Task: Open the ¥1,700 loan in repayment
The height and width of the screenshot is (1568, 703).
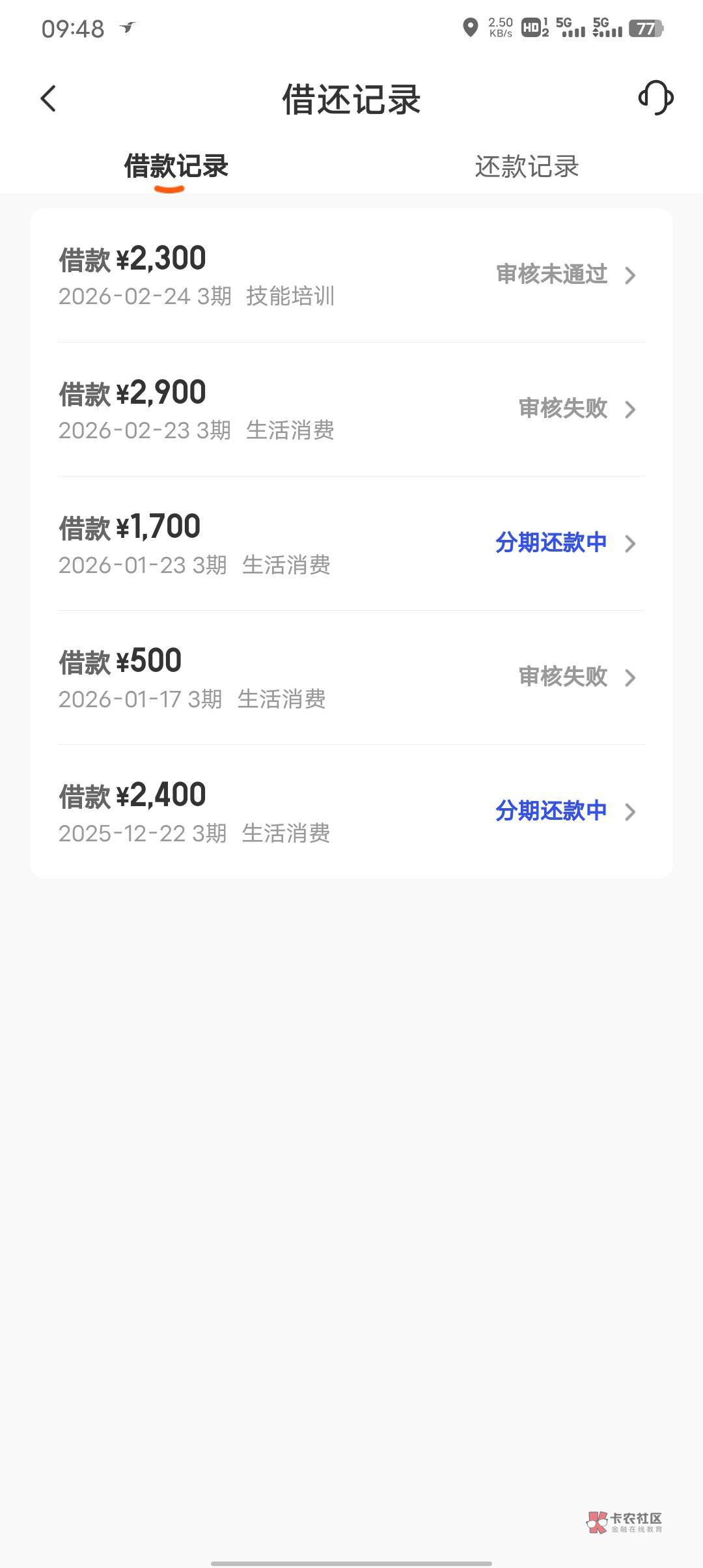Action: click(x=351, y=544)
